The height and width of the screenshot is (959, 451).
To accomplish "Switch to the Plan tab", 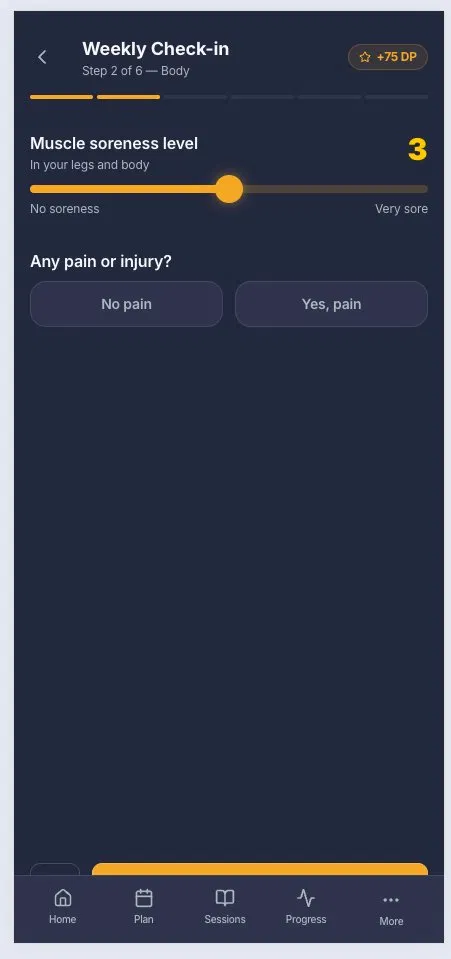I will tap(144, 907).
